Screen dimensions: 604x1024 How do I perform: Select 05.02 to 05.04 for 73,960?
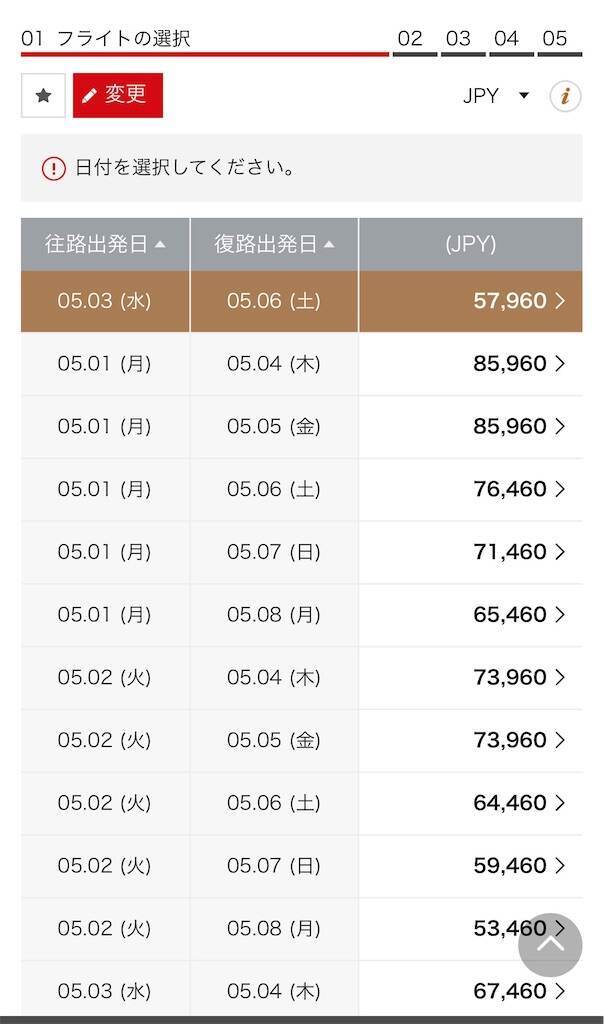coord(302,677)
